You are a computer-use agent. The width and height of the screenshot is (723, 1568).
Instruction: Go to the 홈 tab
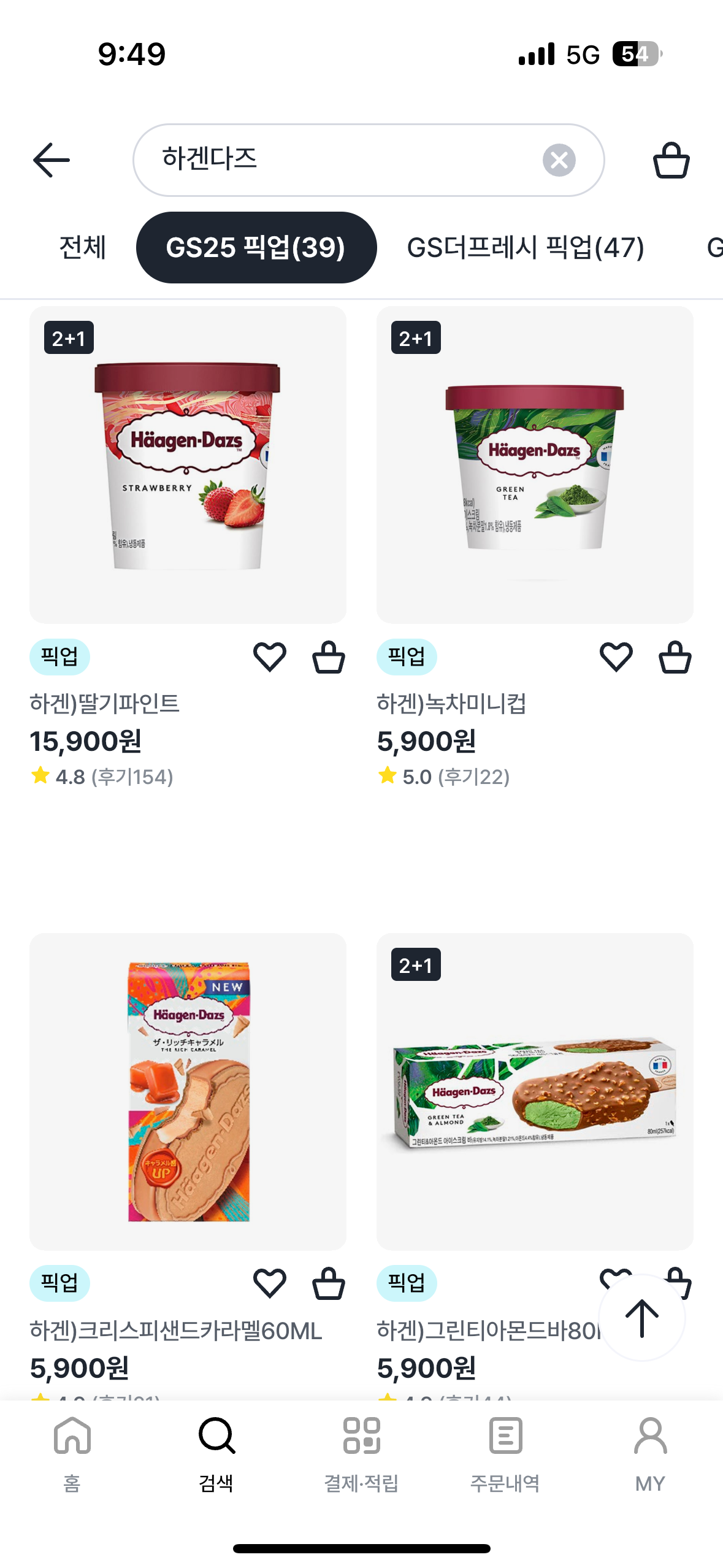(x=72, y=1453)
